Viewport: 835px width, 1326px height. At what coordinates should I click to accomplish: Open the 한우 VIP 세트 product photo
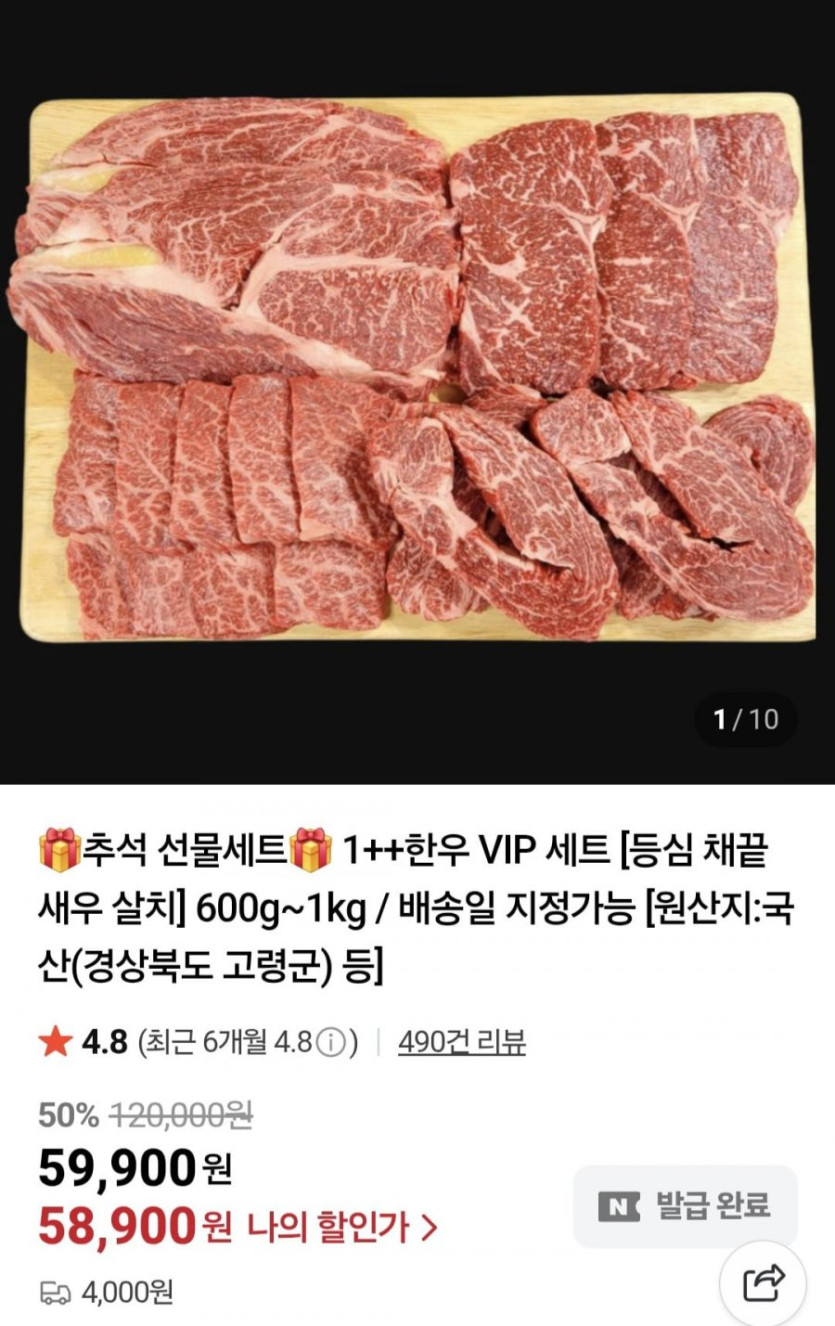(417, 370)
